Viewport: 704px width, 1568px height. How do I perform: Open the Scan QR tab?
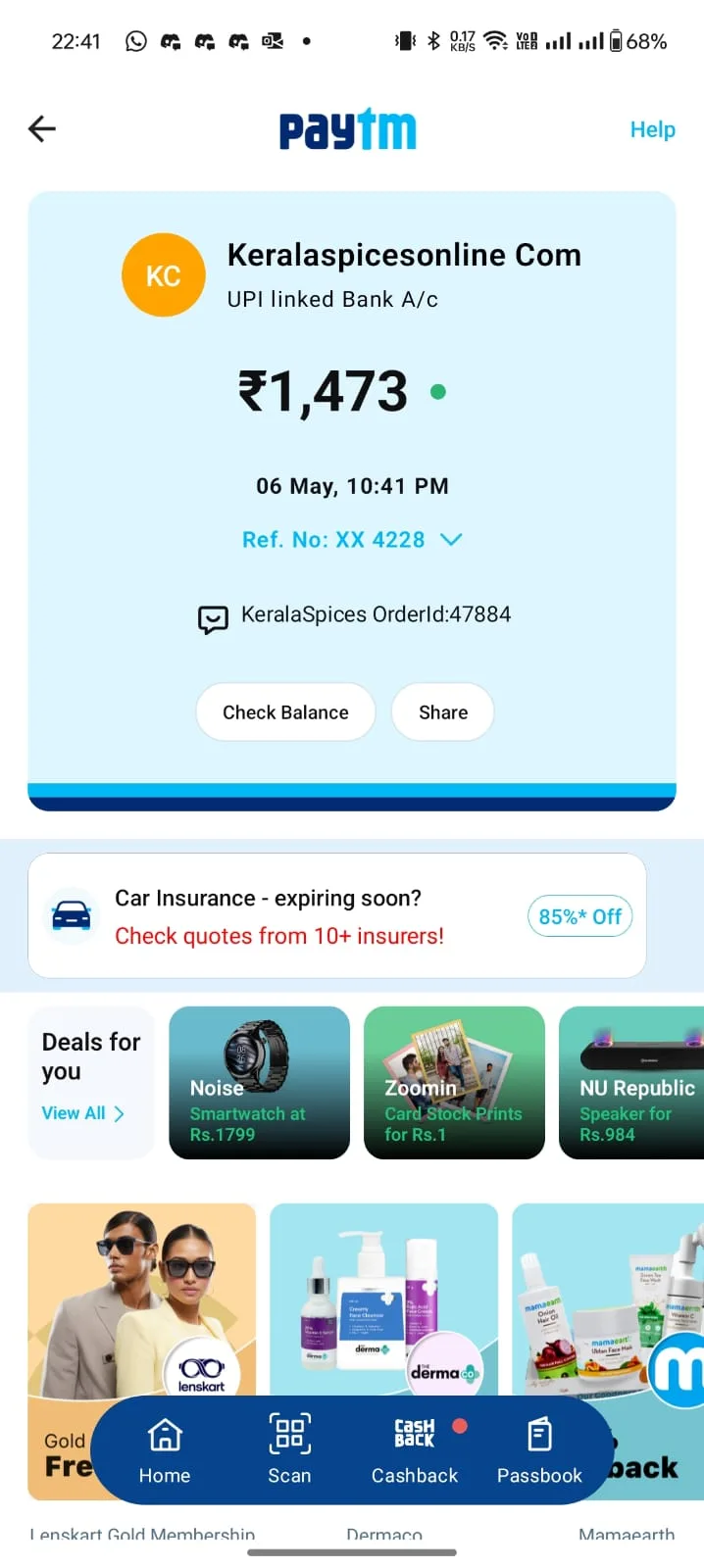[x=289, y=1450]
